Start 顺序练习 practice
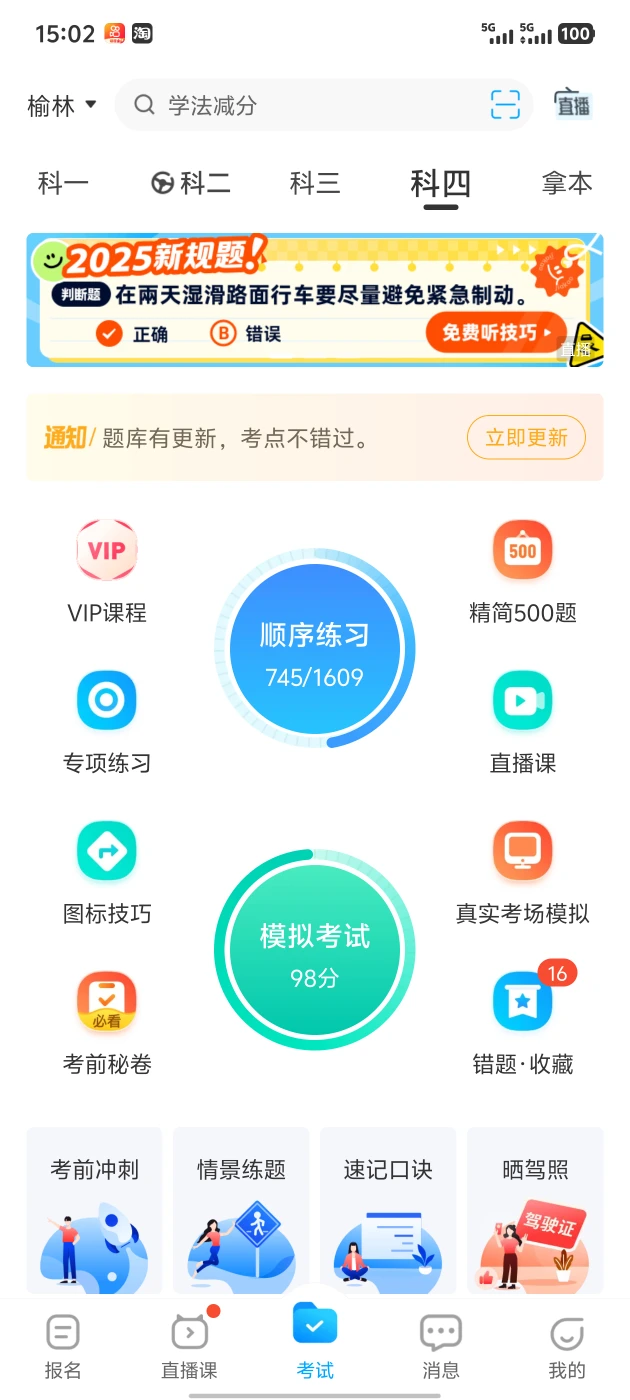The height and width of the screenshot is (1400, 630). [x=315, y=650]
